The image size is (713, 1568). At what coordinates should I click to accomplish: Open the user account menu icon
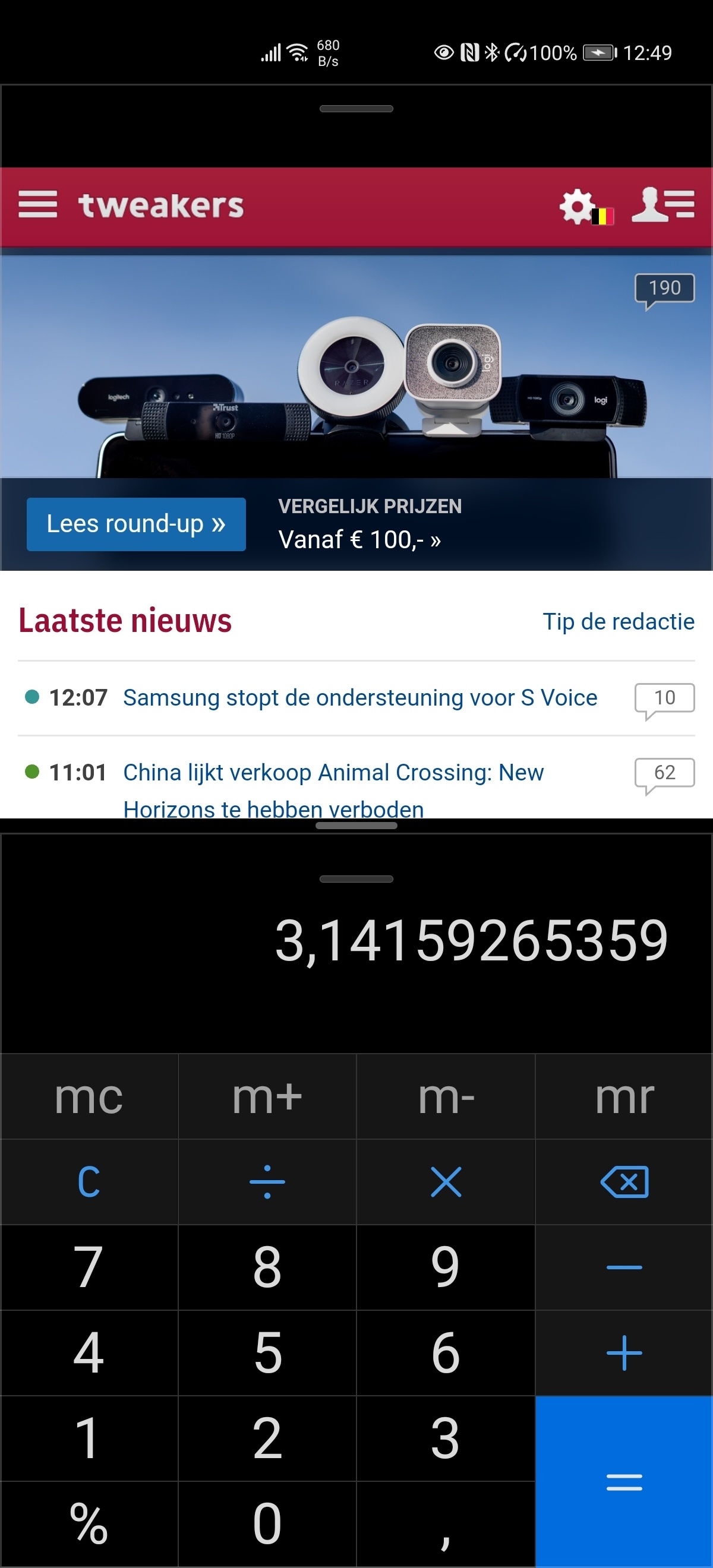663,204
